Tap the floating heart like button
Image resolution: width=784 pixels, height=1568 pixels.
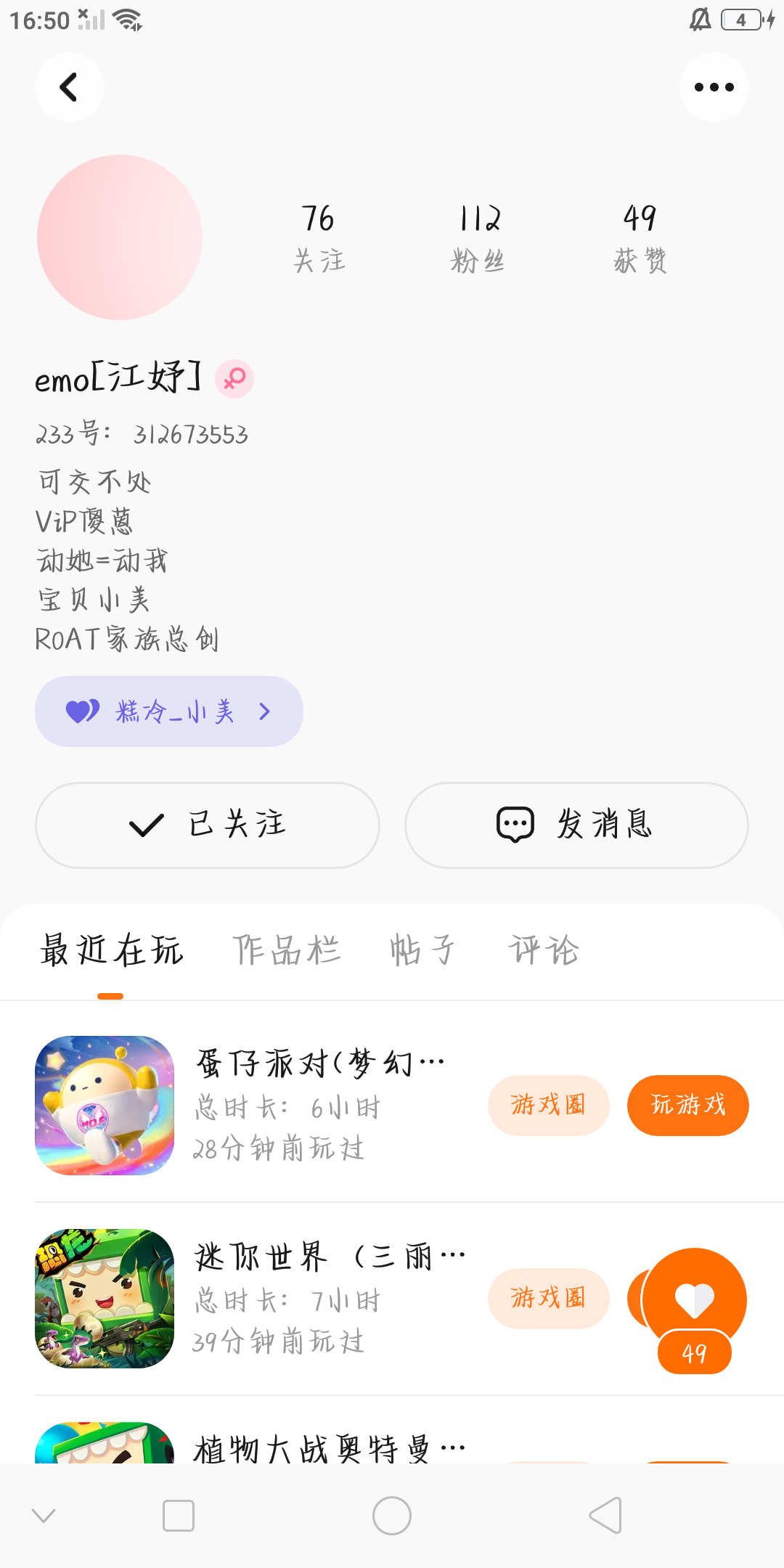pos(695,1299)
